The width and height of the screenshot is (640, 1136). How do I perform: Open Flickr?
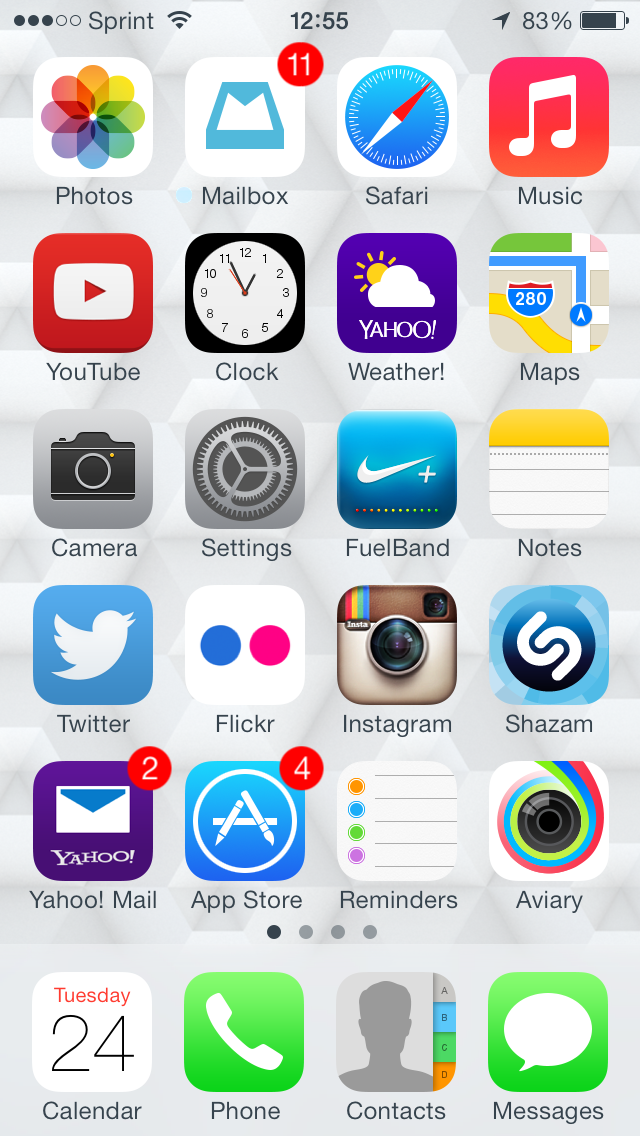click(x=245, y=645)
